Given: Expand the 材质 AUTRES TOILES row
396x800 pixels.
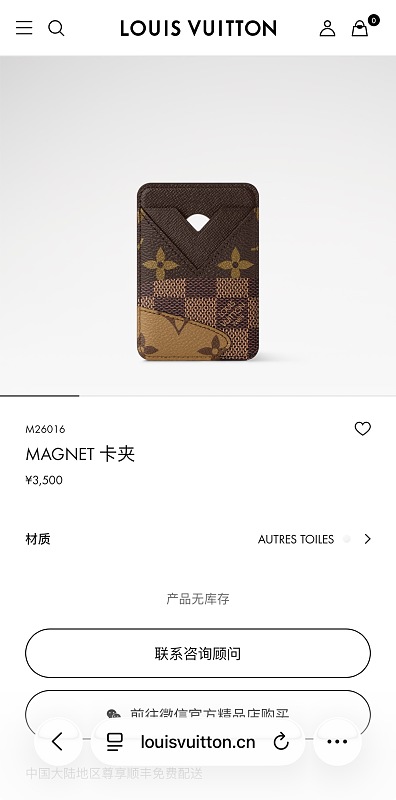Looking at the screenshot, I should (198, 539).
